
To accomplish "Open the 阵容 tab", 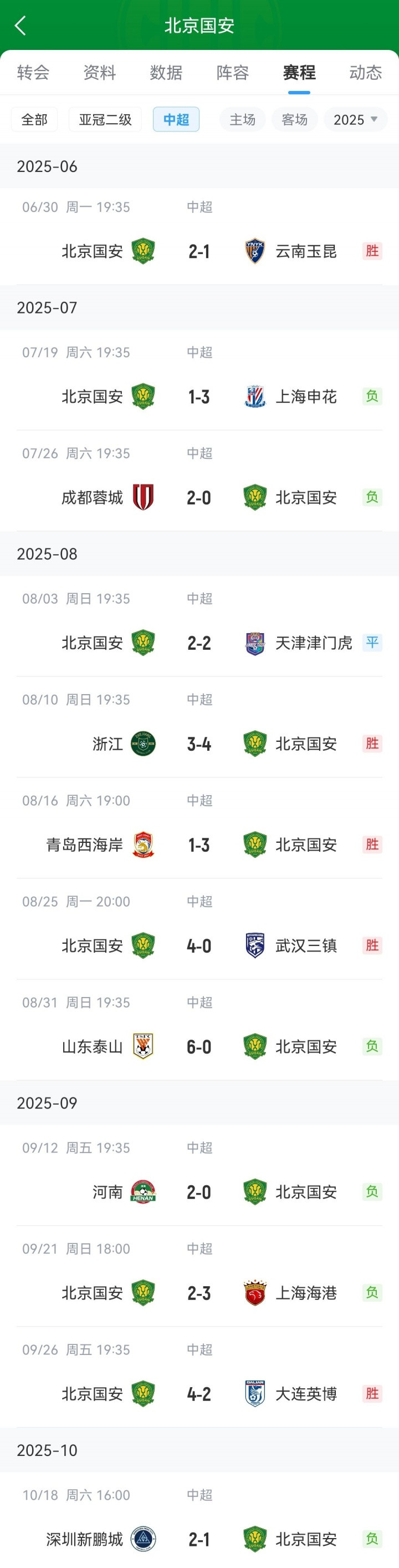I will click(x=232, y=73).
